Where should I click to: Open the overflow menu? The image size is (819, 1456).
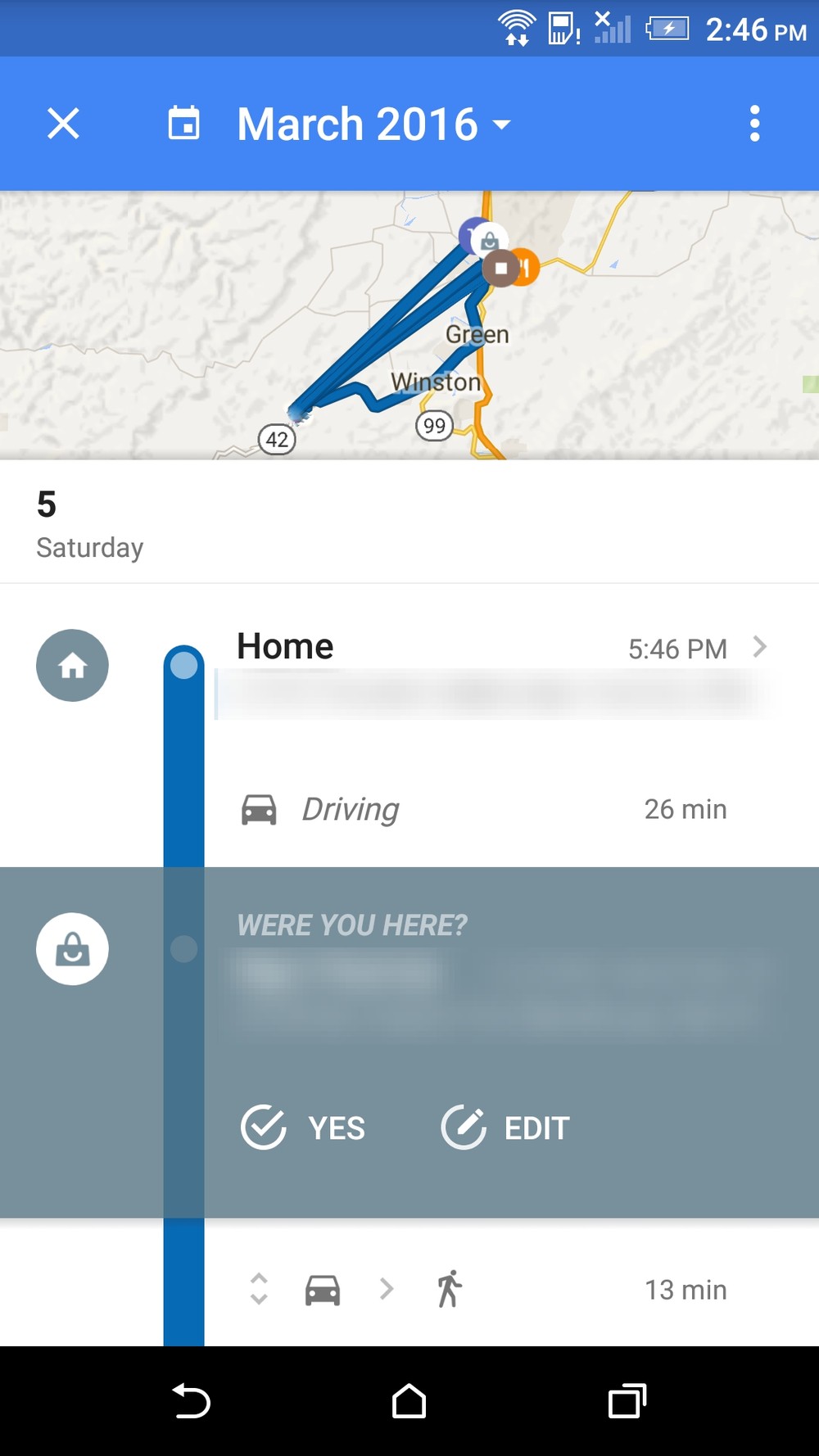[754, 124]
